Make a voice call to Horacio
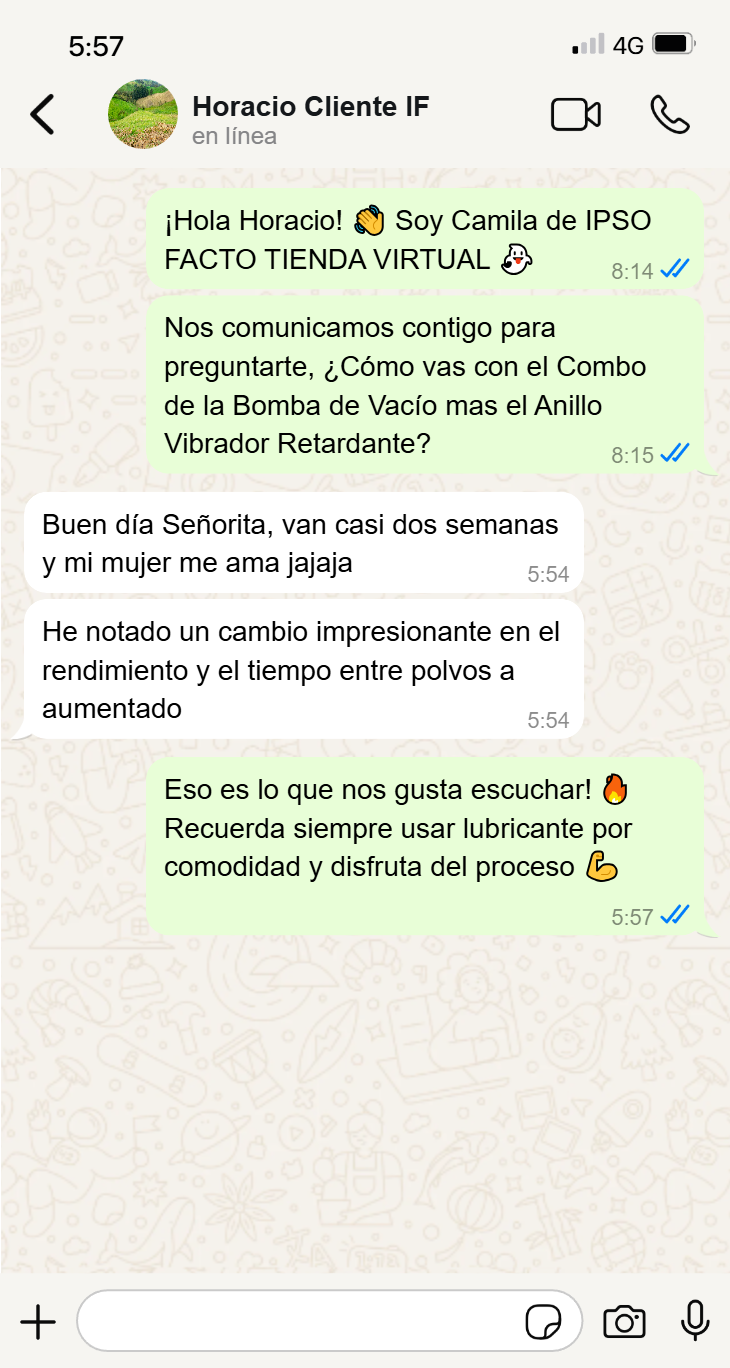The width and height of the screenshot is (730, 1368). pyautogui.click(x=668, y=114)
